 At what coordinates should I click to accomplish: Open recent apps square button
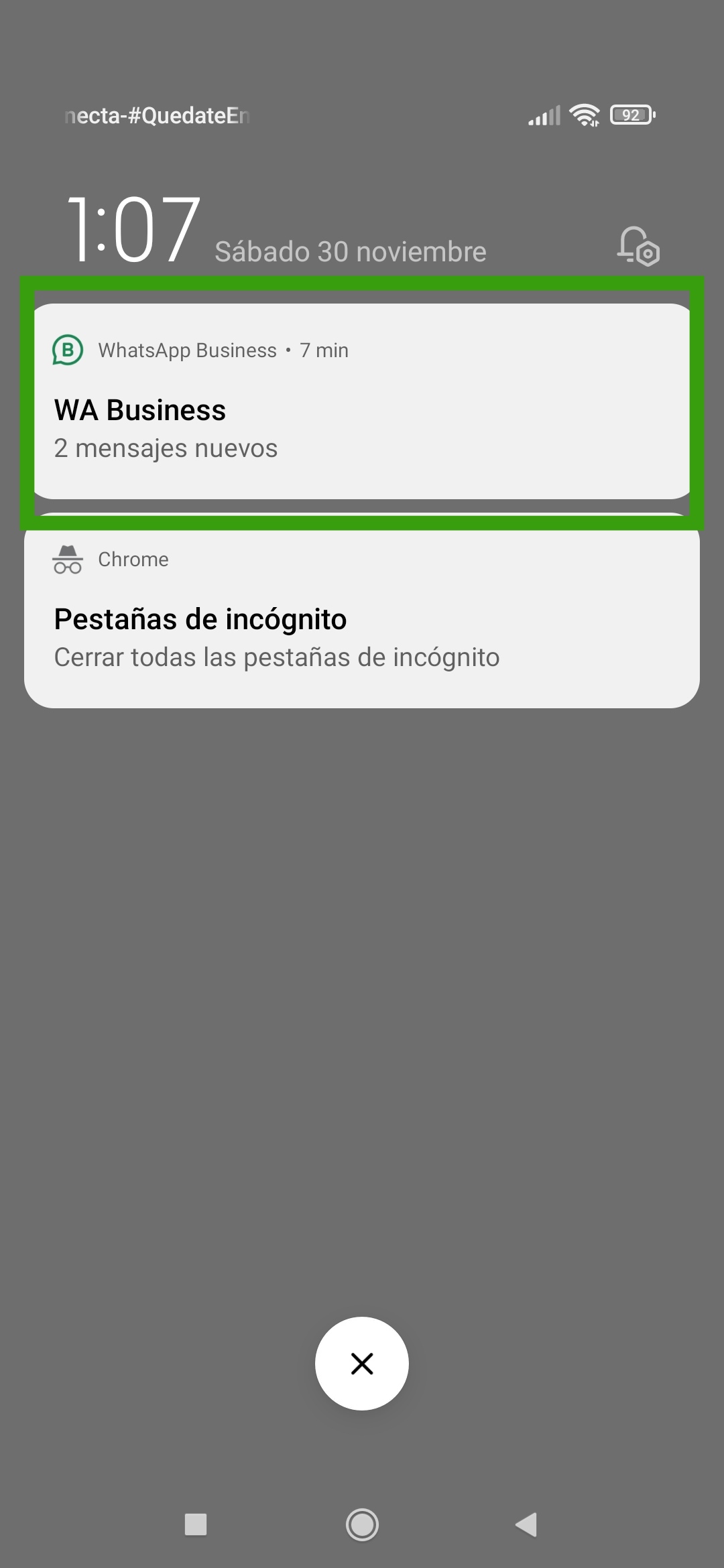coord(196,1524)
